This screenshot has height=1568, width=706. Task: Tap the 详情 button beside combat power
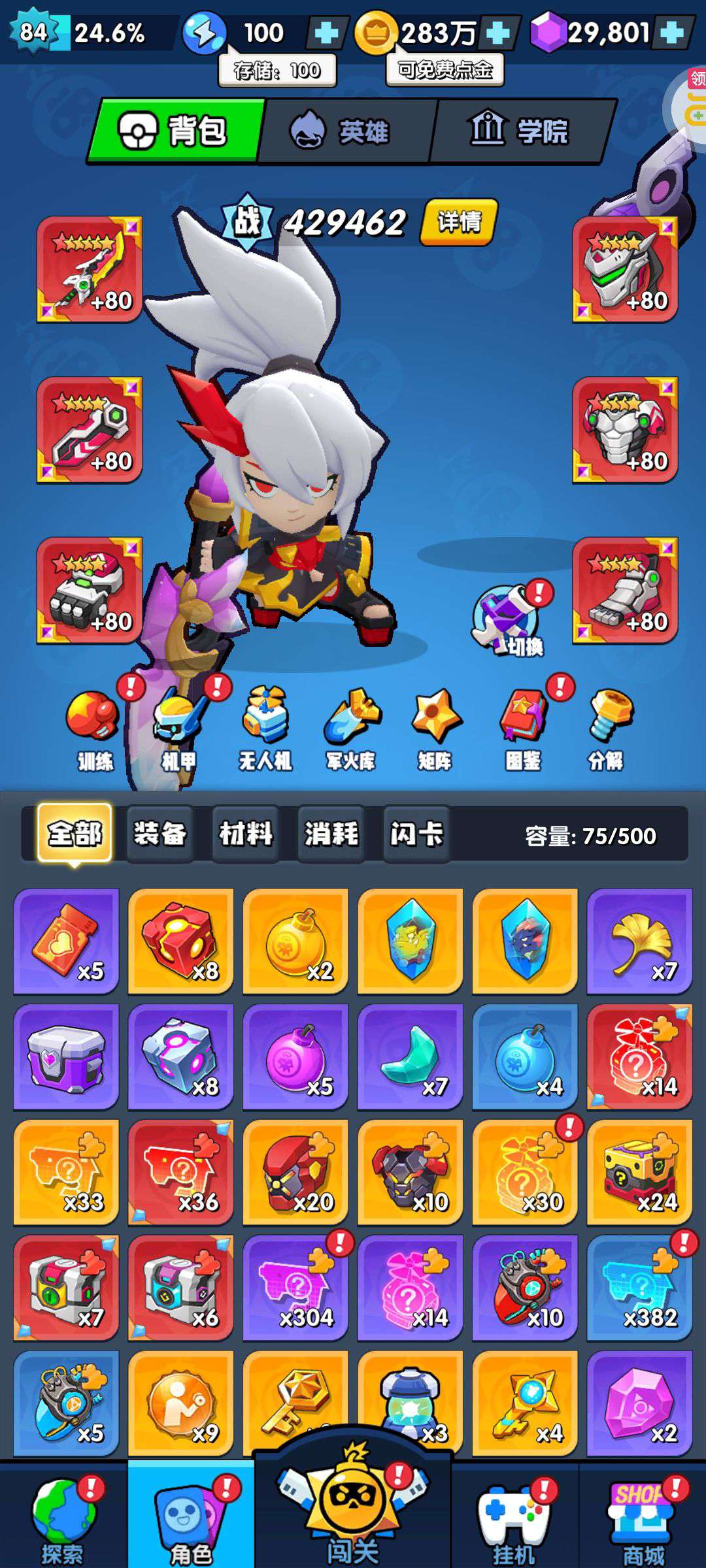[x=459, y=222]
